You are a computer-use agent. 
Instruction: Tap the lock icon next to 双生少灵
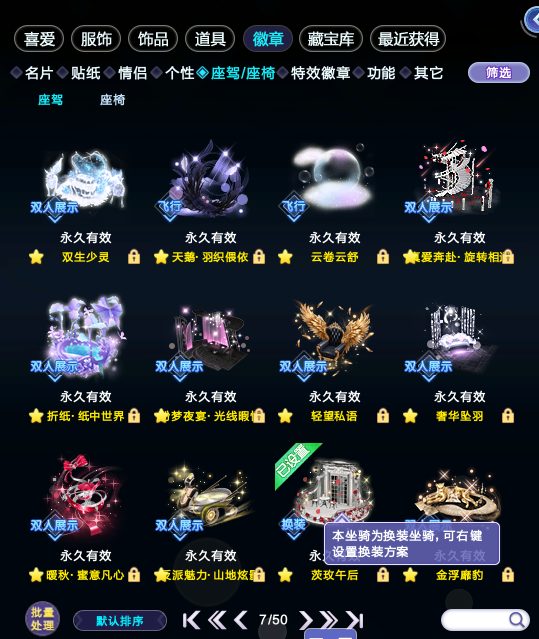tap(134, 257)
